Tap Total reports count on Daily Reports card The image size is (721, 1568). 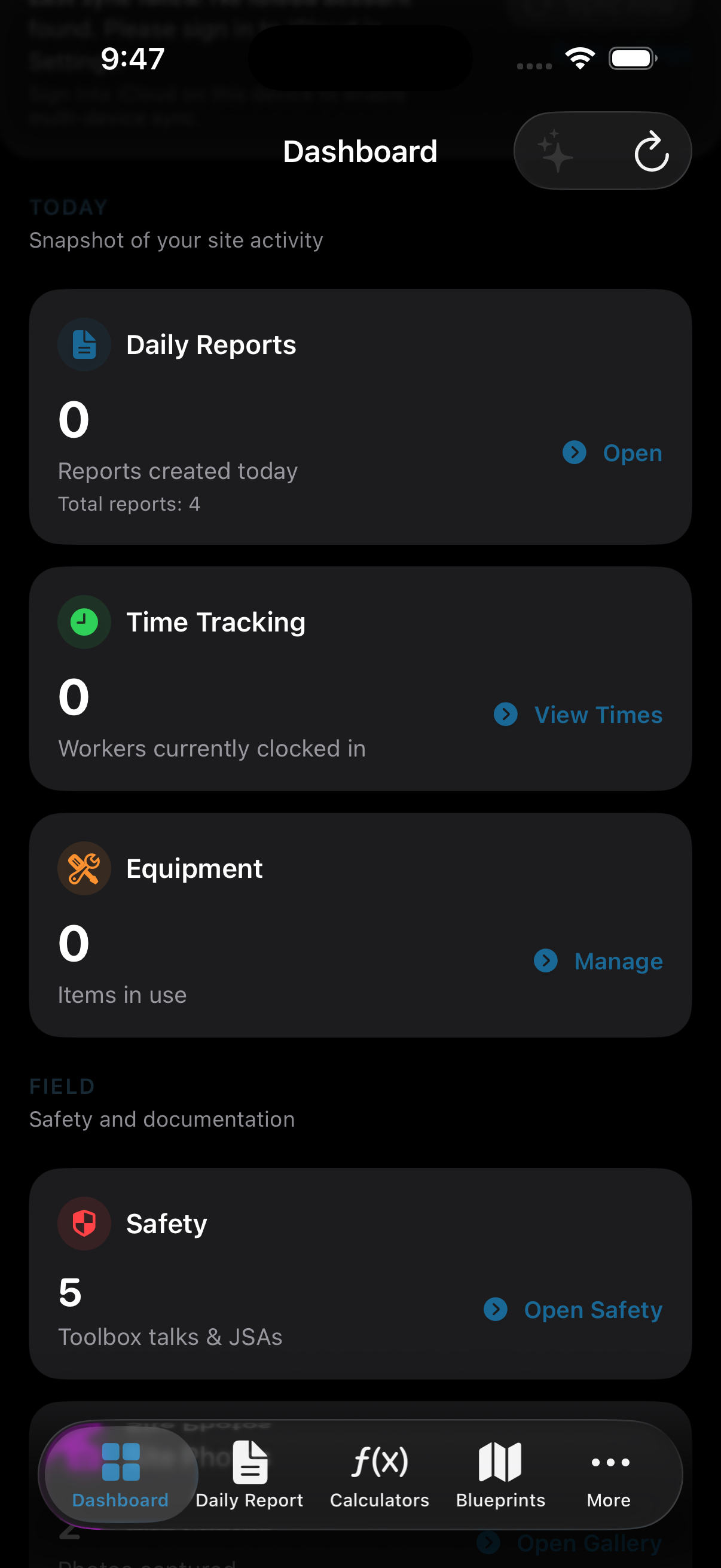click(129, 504)
